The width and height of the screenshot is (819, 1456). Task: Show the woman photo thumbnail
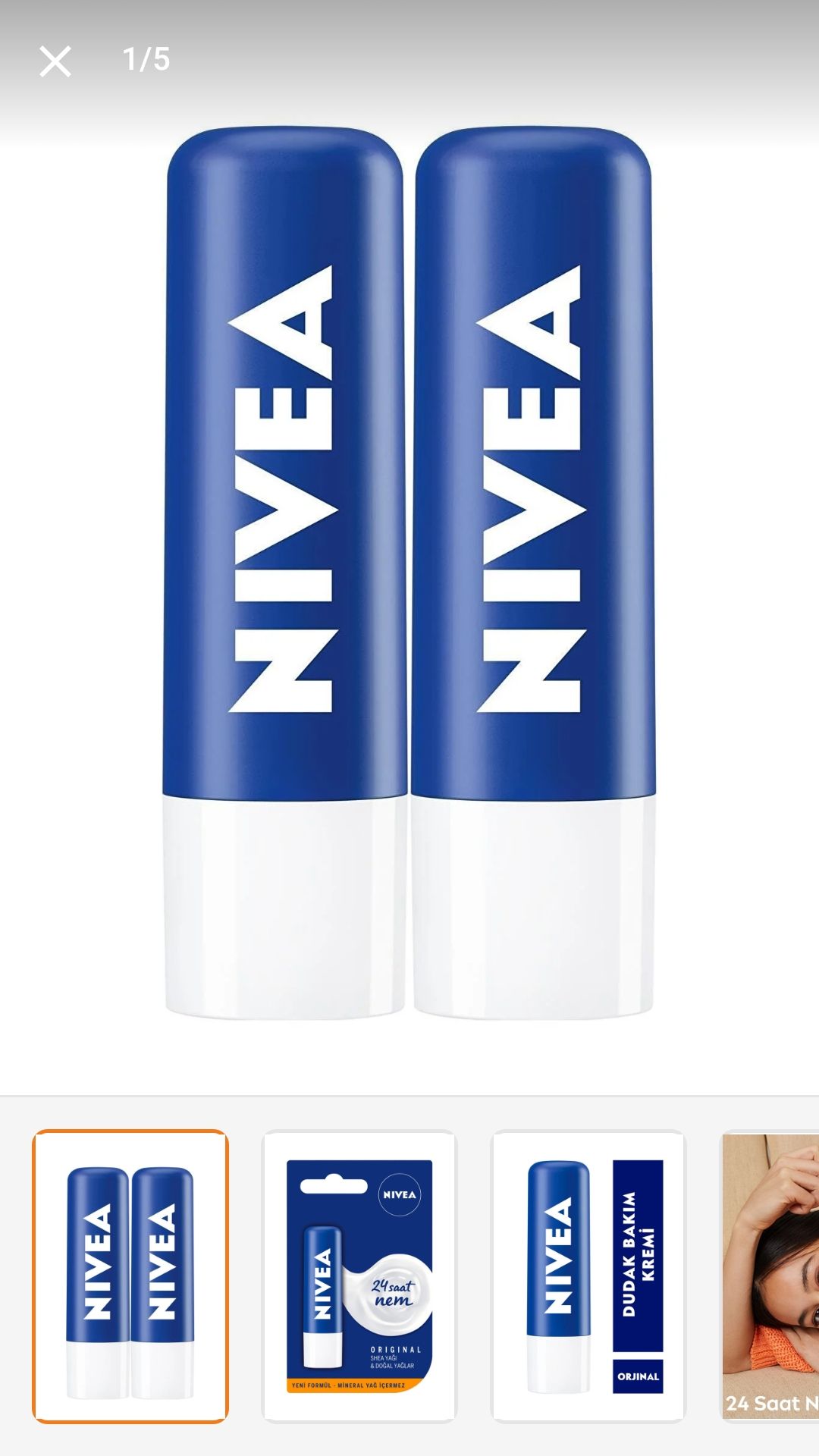click(x=770, y=1276)
